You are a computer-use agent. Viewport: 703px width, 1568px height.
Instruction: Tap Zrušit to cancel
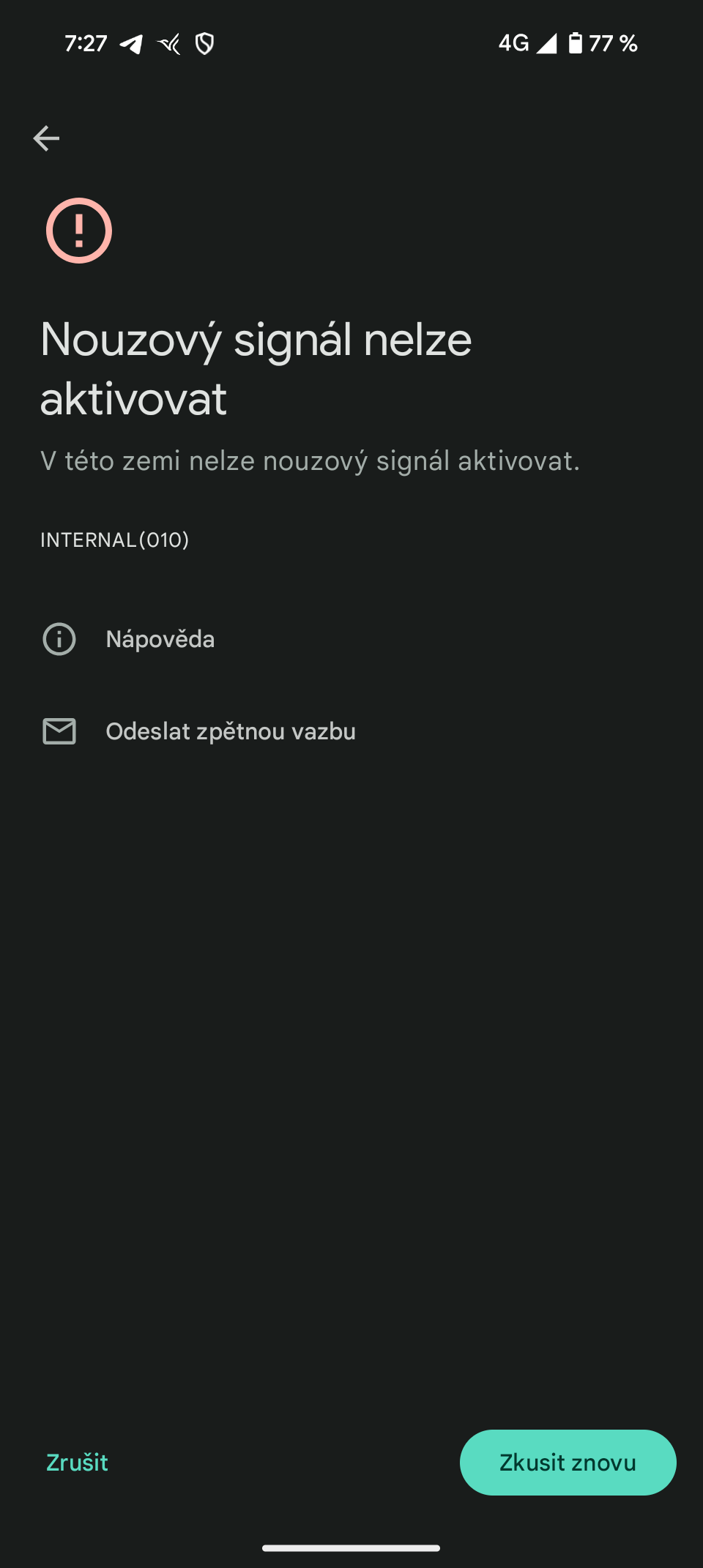pos(77,1462)
